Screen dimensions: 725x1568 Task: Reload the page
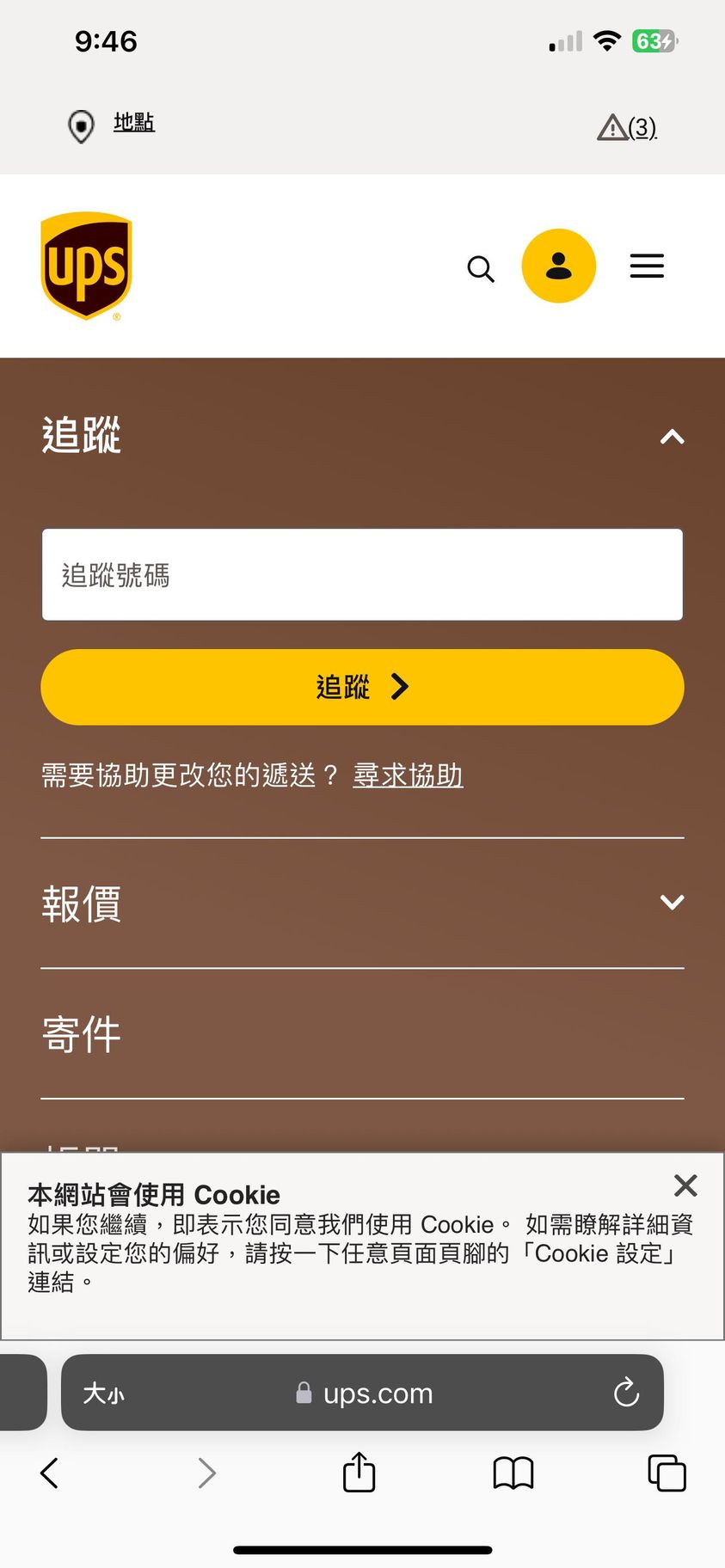click(x=626, y=1393)
